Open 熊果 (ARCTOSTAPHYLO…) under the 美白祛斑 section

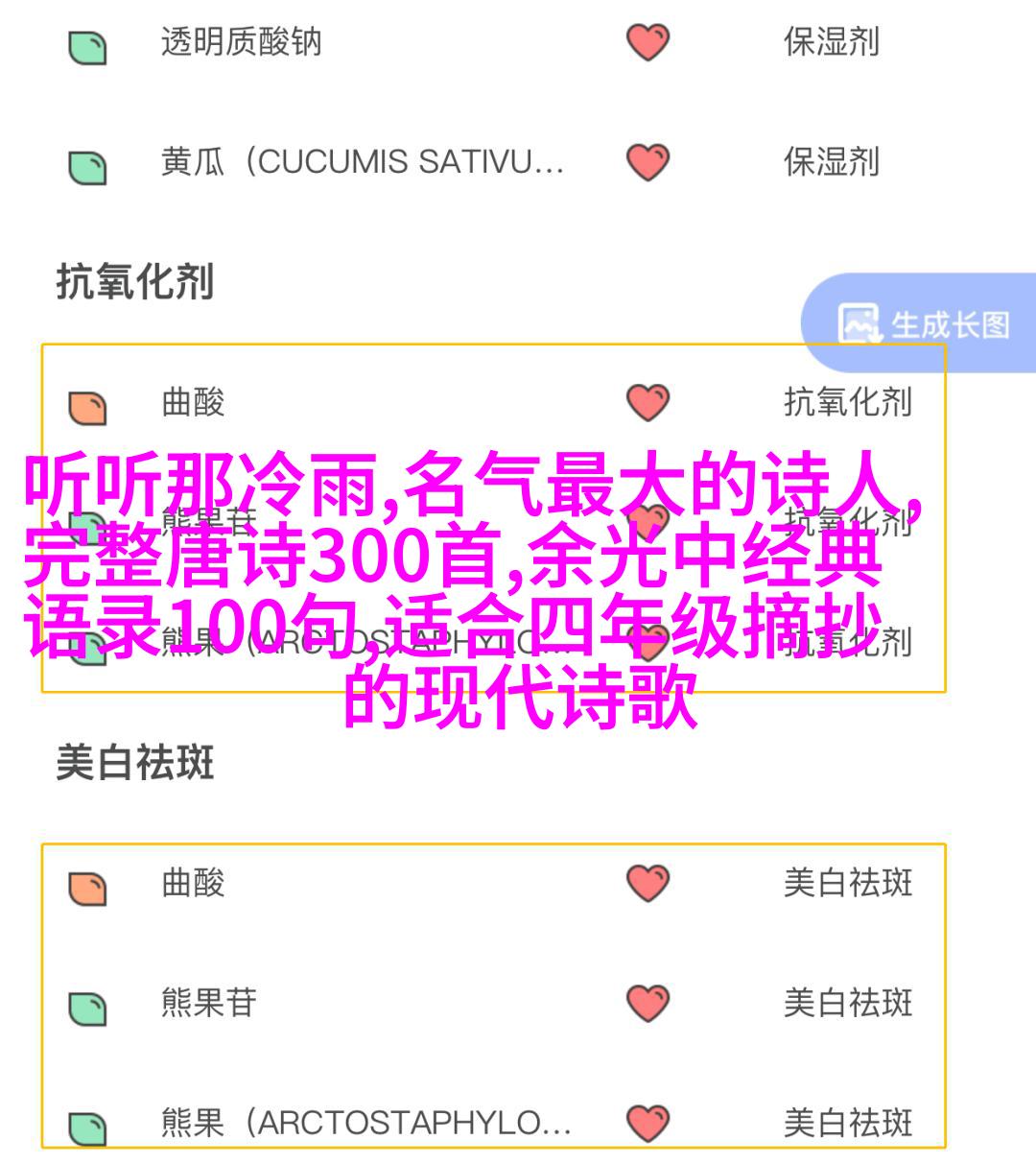tap(365, 1122)
